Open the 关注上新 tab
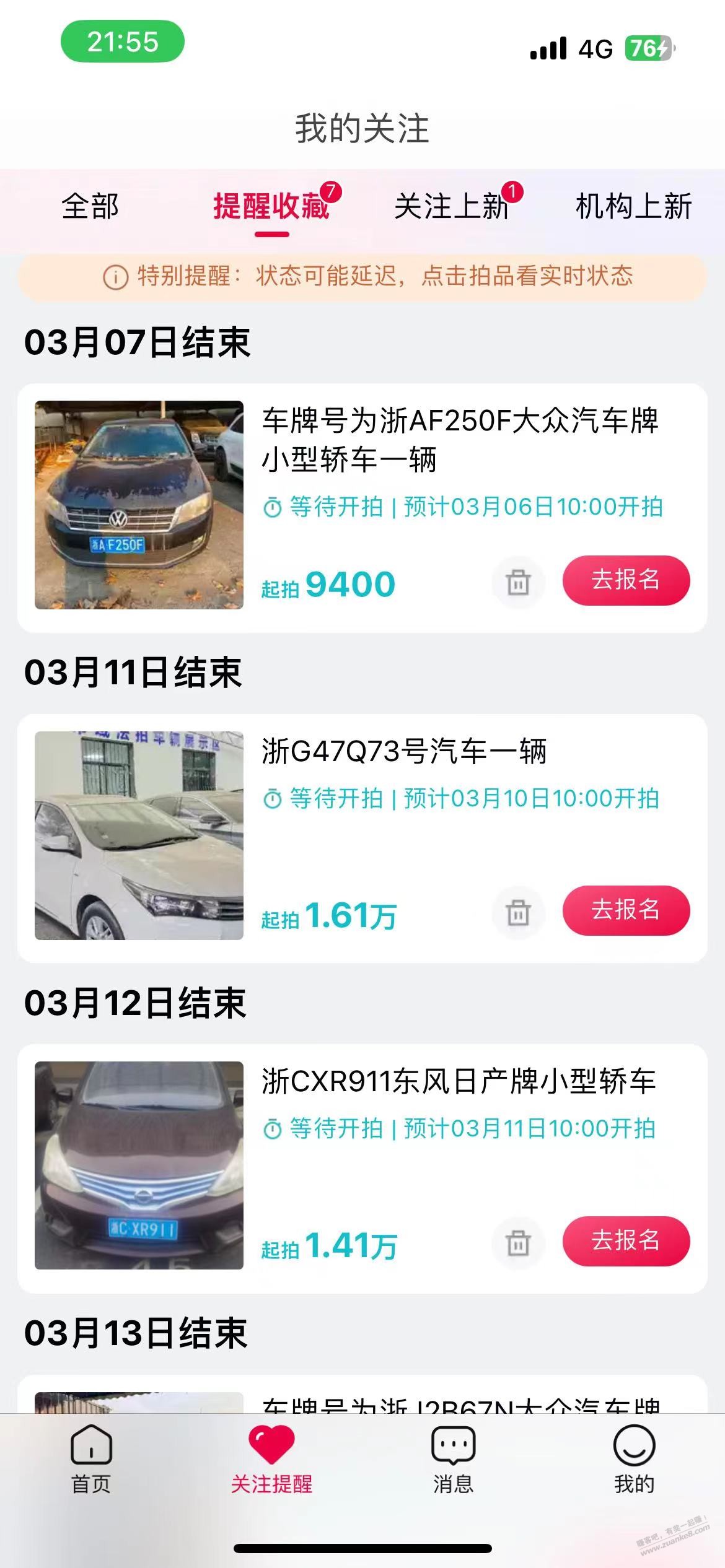725x1568 pixels. (452, 207)
